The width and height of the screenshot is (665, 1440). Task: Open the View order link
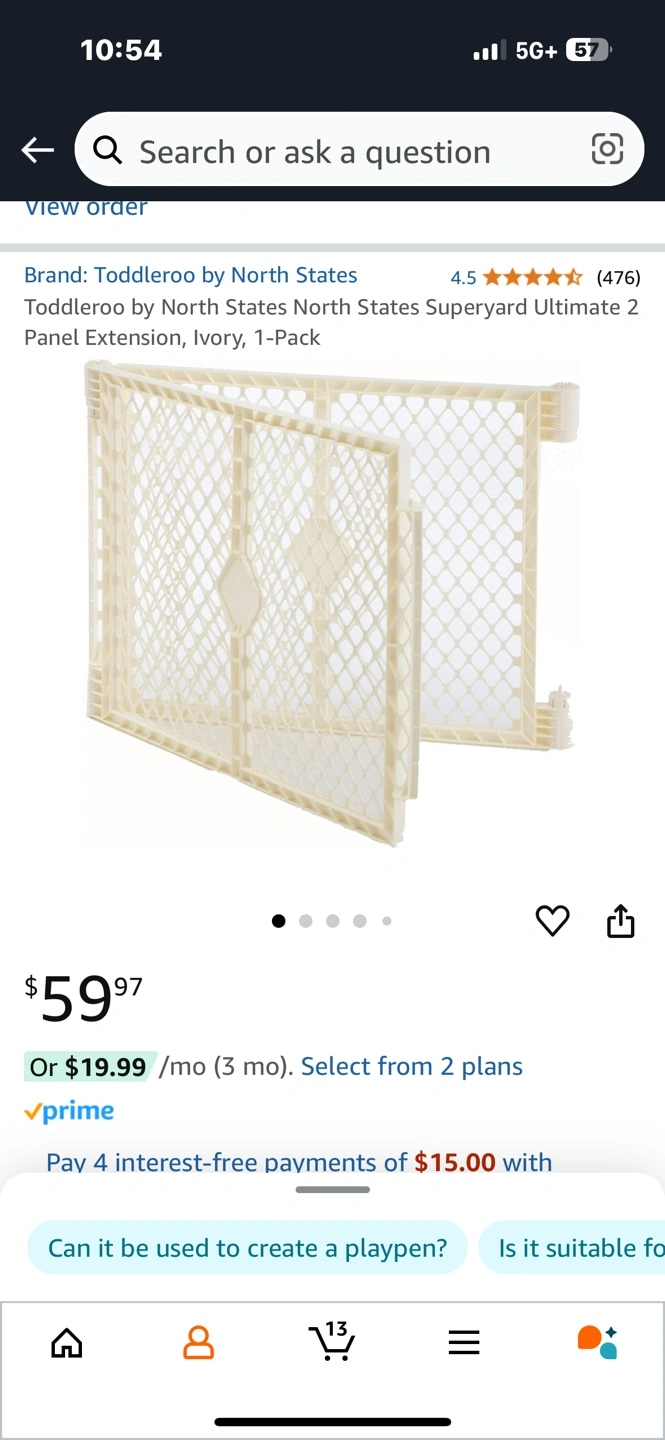[86, 208]
